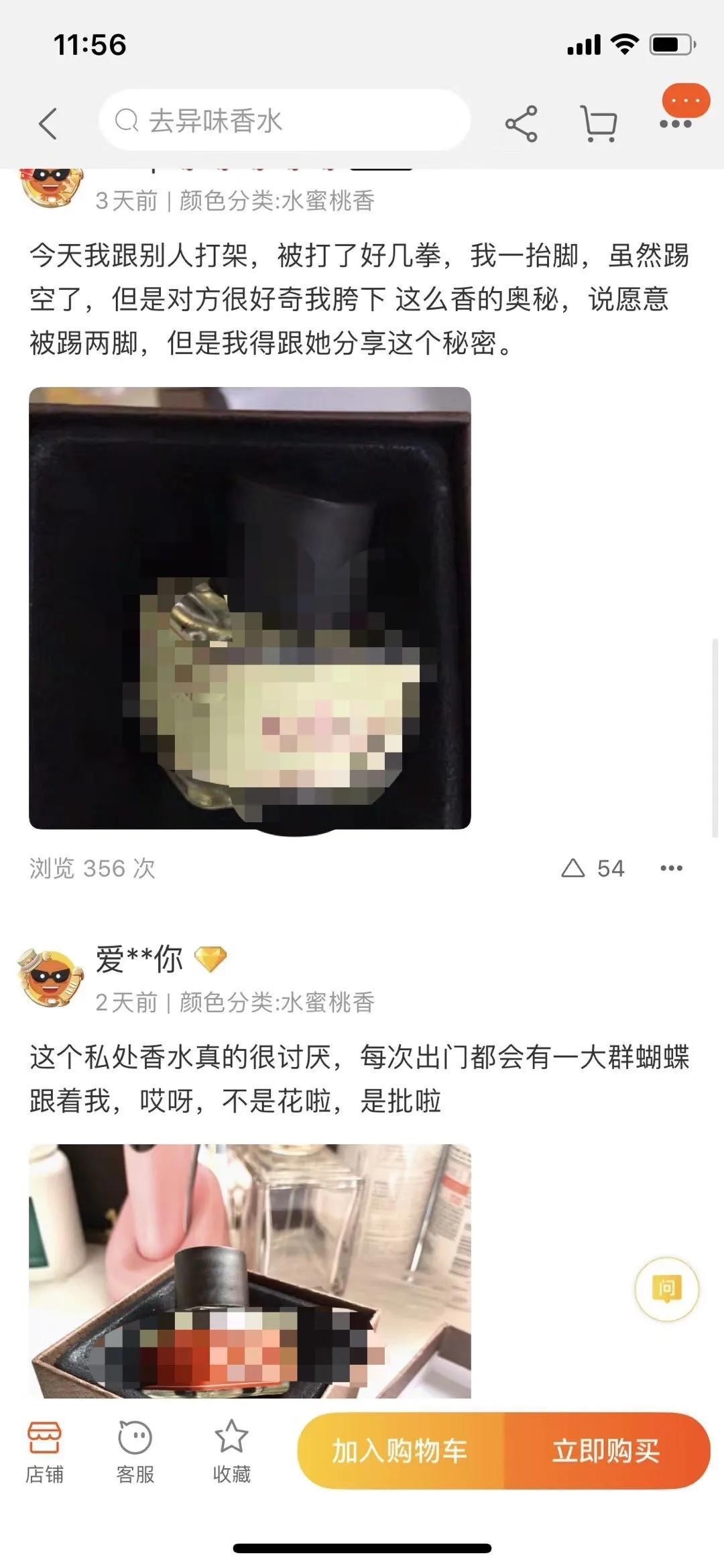Open the 问 ask-everyone floating button
Image resolution: width=724 pixels, height=1568 pixels.
pos(666,1288)
